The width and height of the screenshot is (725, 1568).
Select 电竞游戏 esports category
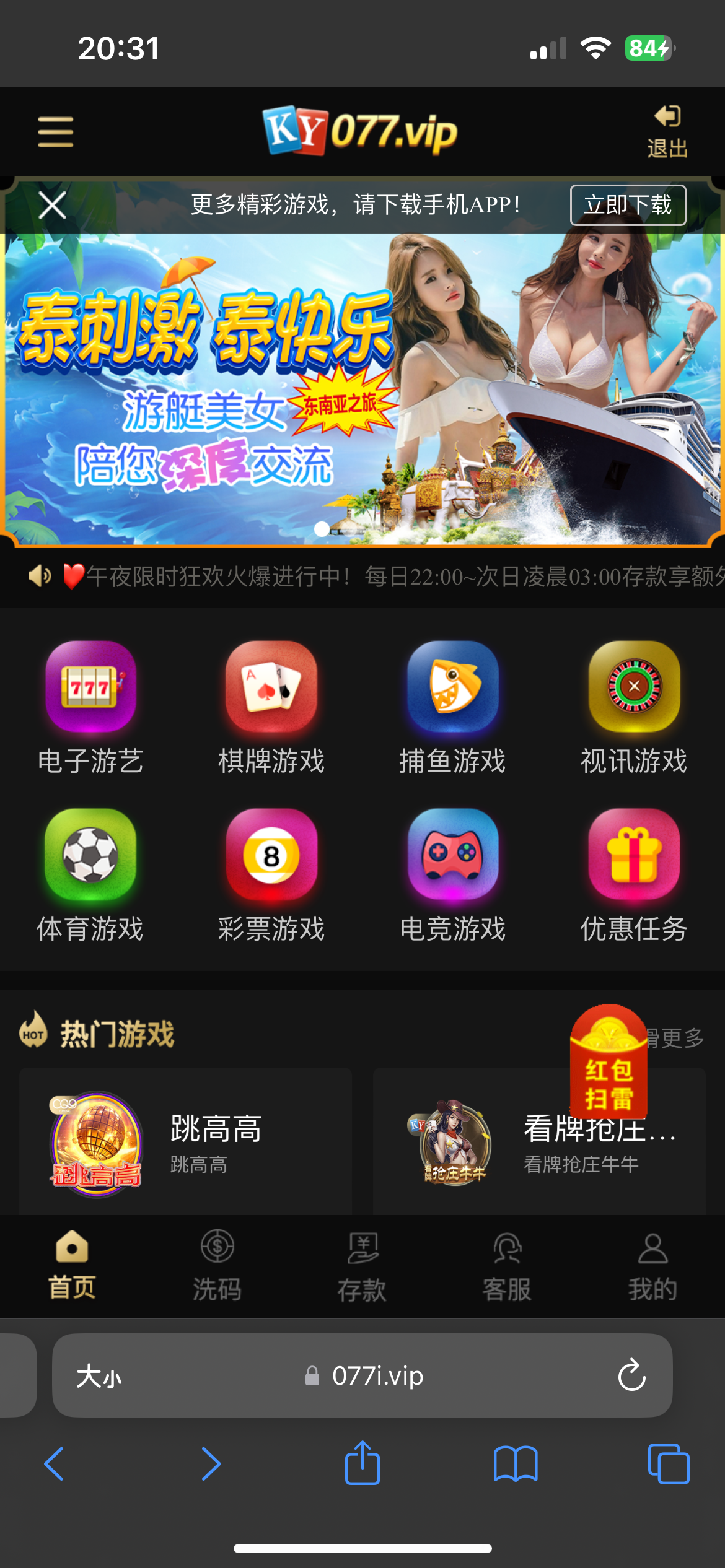453,874
